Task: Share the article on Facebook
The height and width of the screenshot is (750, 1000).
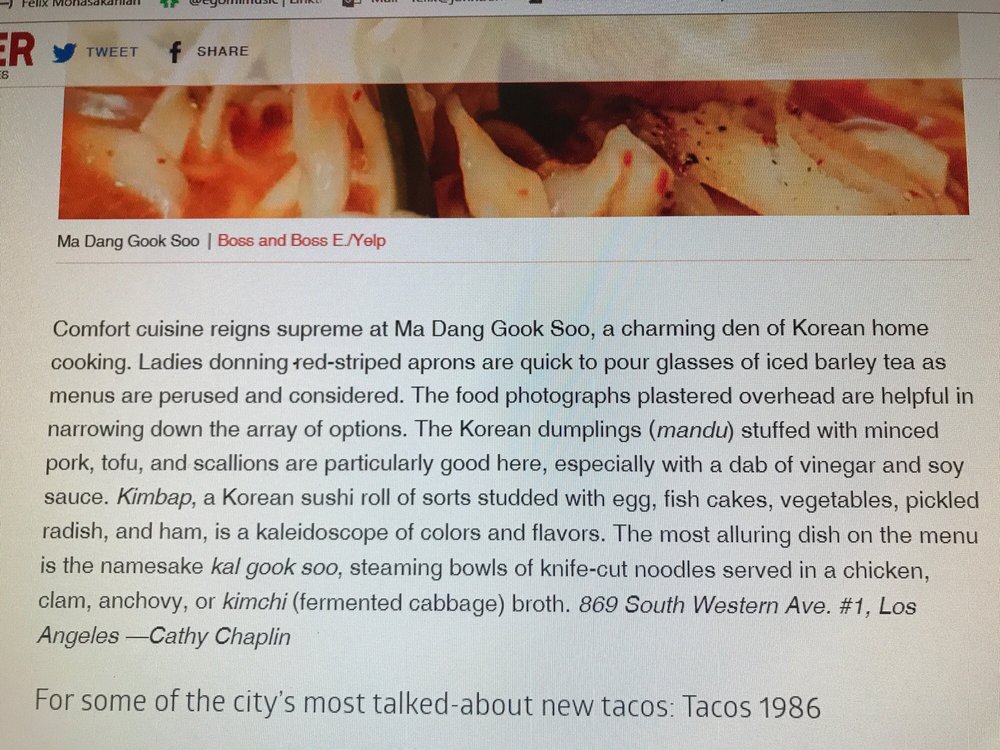Action: pyautogui.click(x=208, y=52)
